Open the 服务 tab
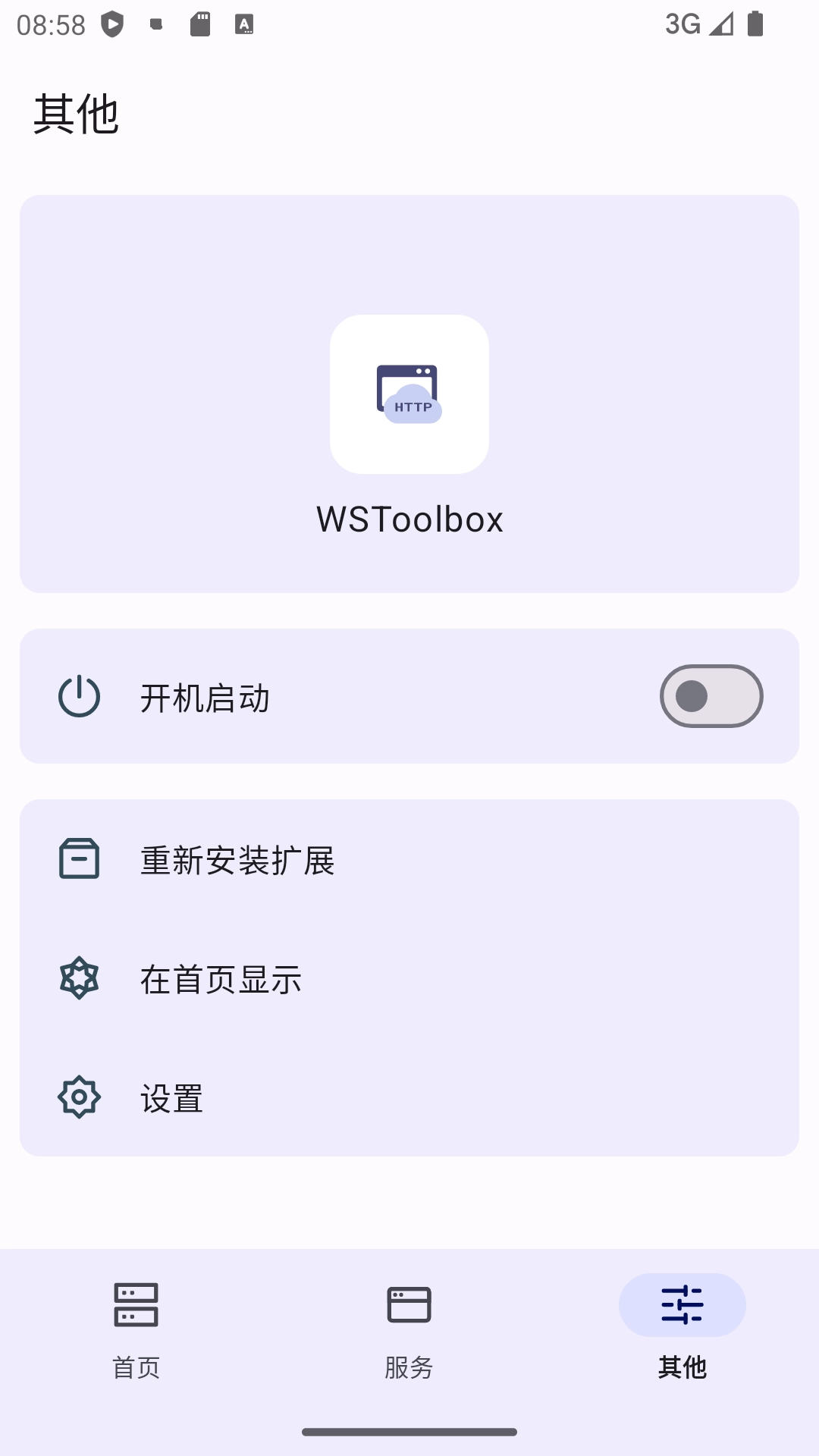This screenshot has height=1456, width=819. (409, 1335)
